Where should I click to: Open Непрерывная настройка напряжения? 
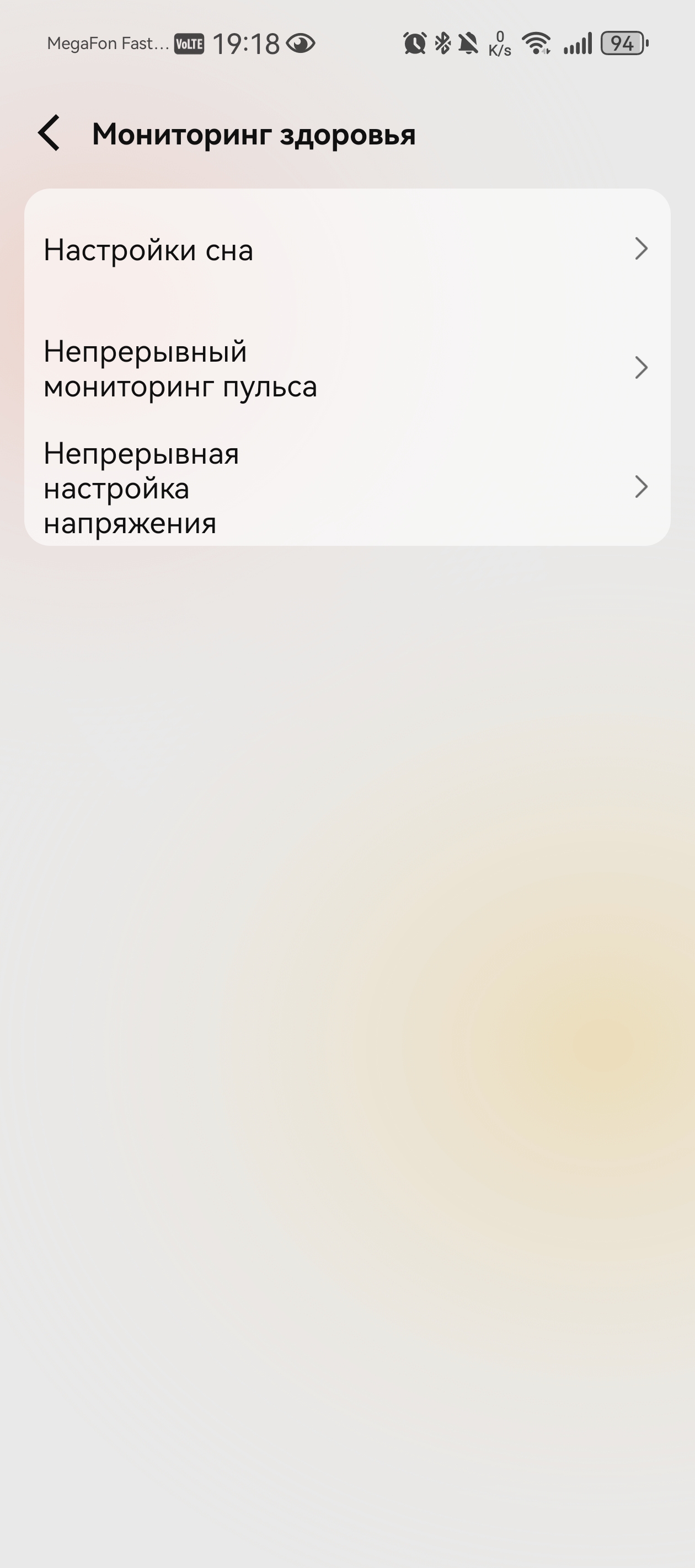click(x=347, y=487)
